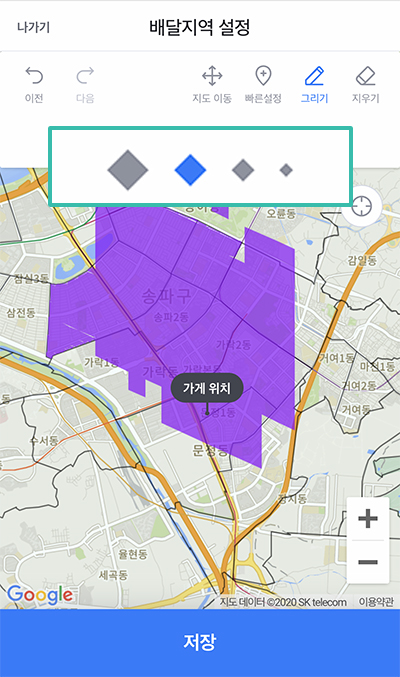Choose the smallest diamond brush size
This screenshot has width=400, height=677.
[x=286, y=170]
